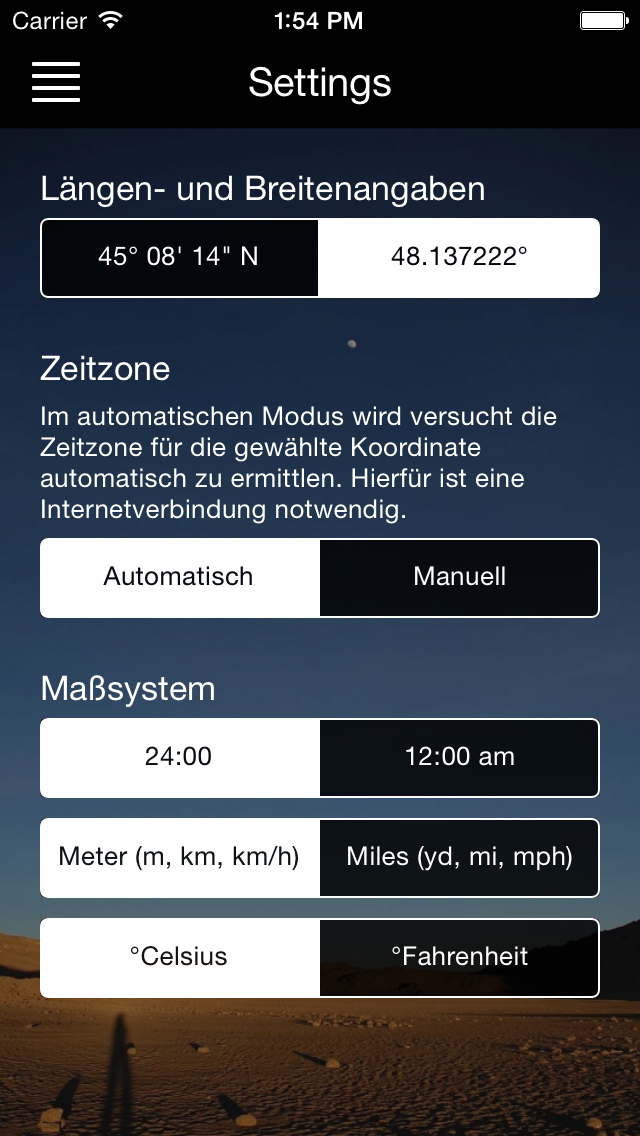
Task: Switch temperature to °Celsius
Action: 179,957
